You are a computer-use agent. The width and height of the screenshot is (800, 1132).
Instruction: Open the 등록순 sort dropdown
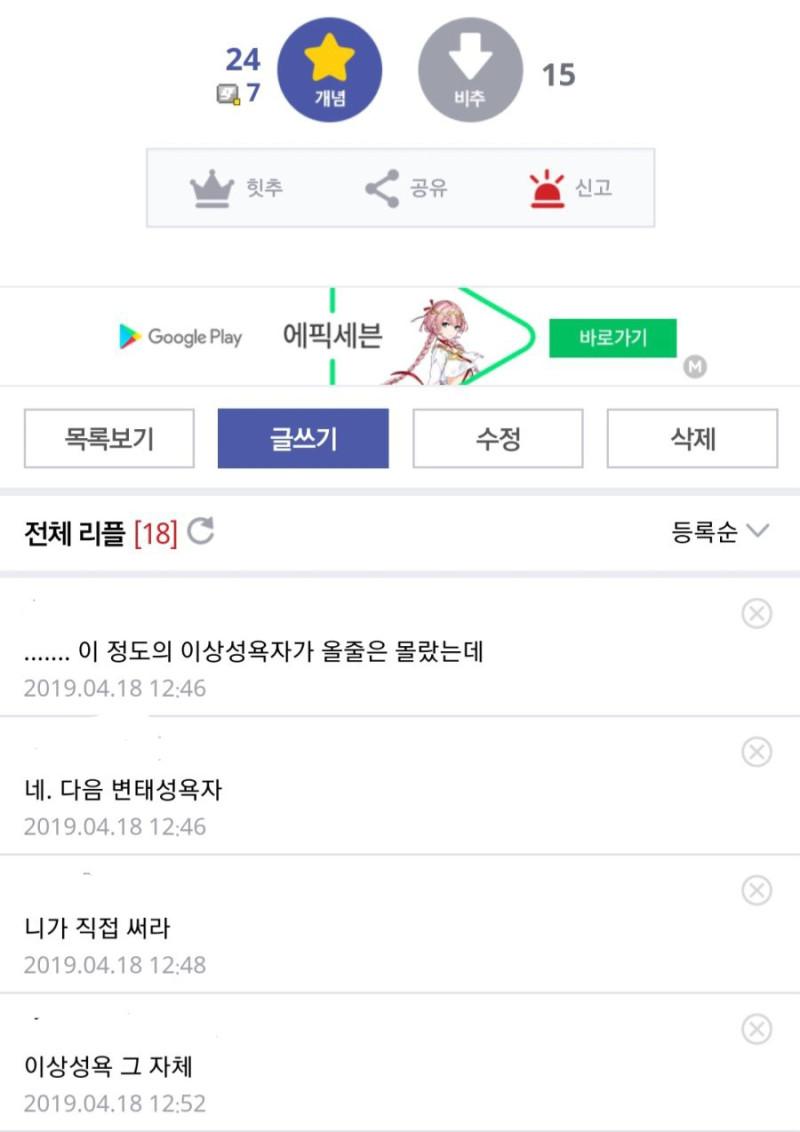point(719,532)
